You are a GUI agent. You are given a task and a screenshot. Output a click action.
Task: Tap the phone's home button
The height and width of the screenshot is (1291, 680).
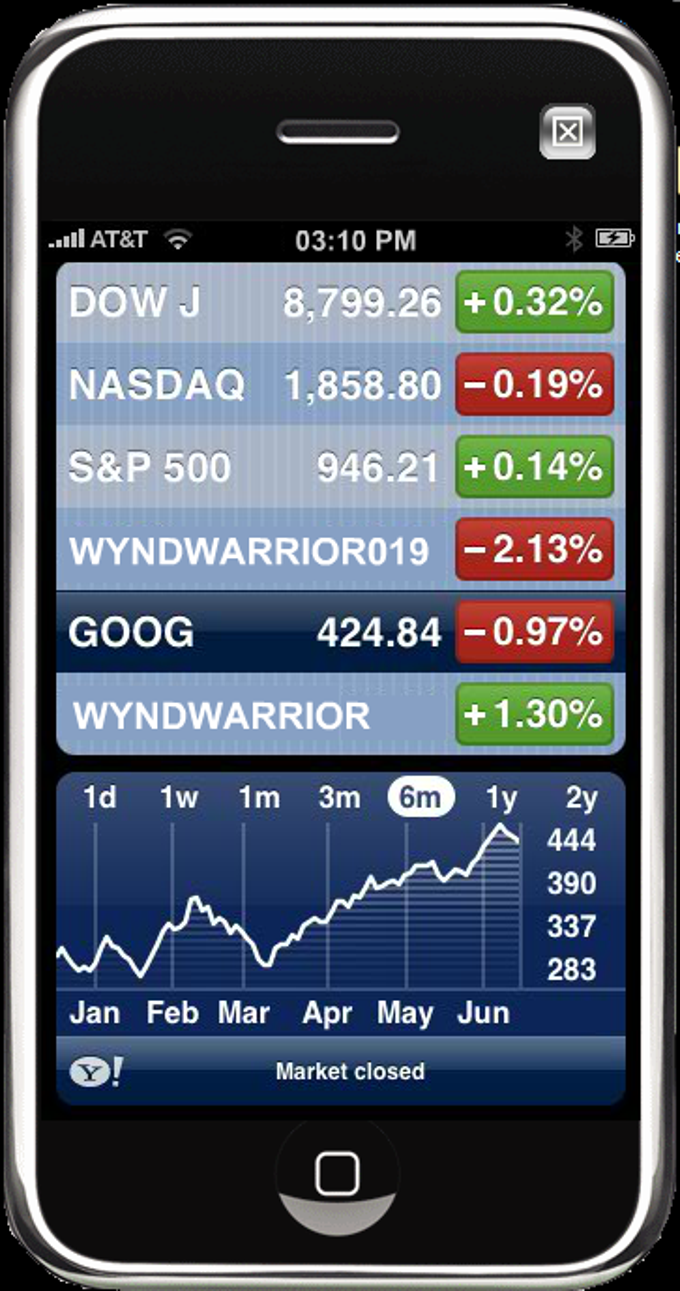point(337,1174)
